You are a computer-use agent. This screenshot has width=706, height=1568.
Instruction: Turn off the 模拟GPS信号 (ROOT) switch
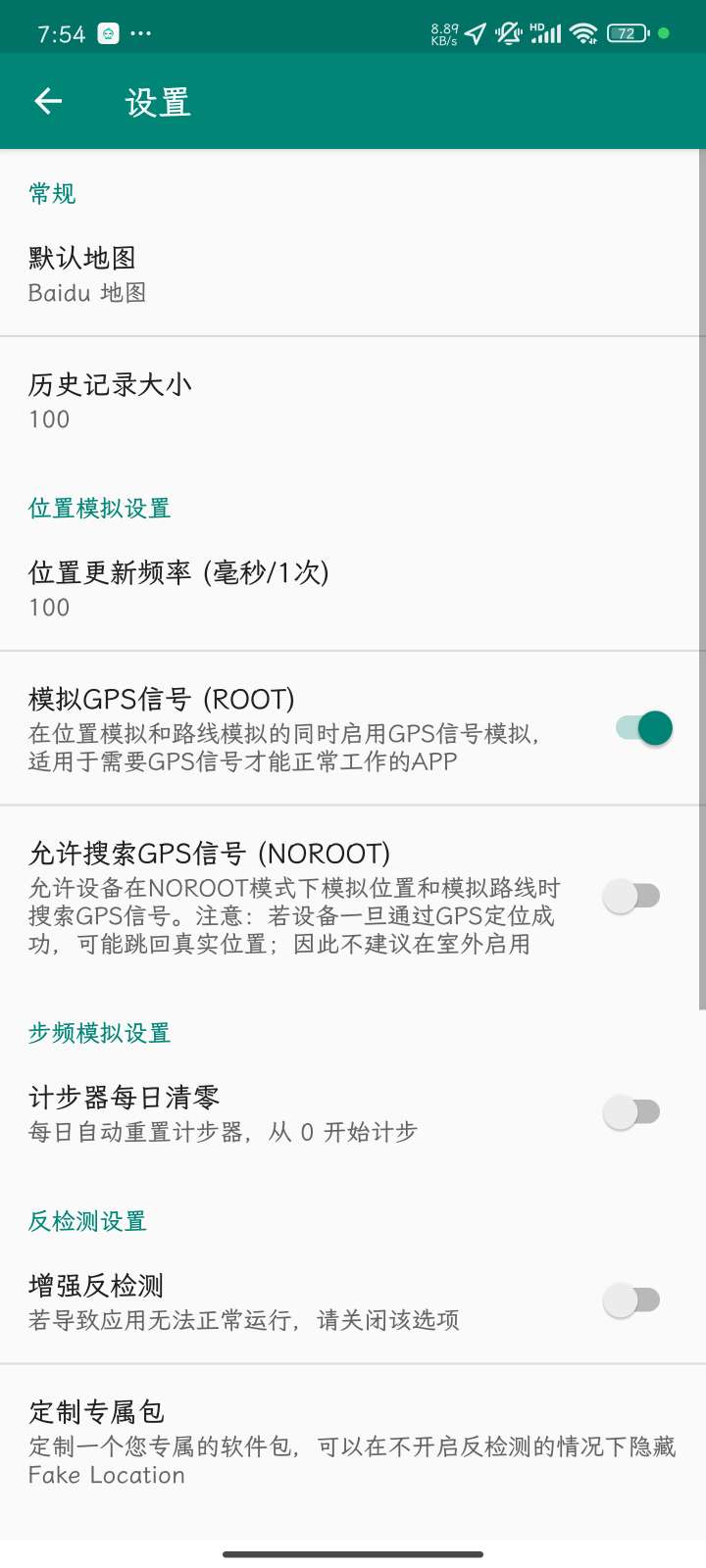tap(643, 728)
